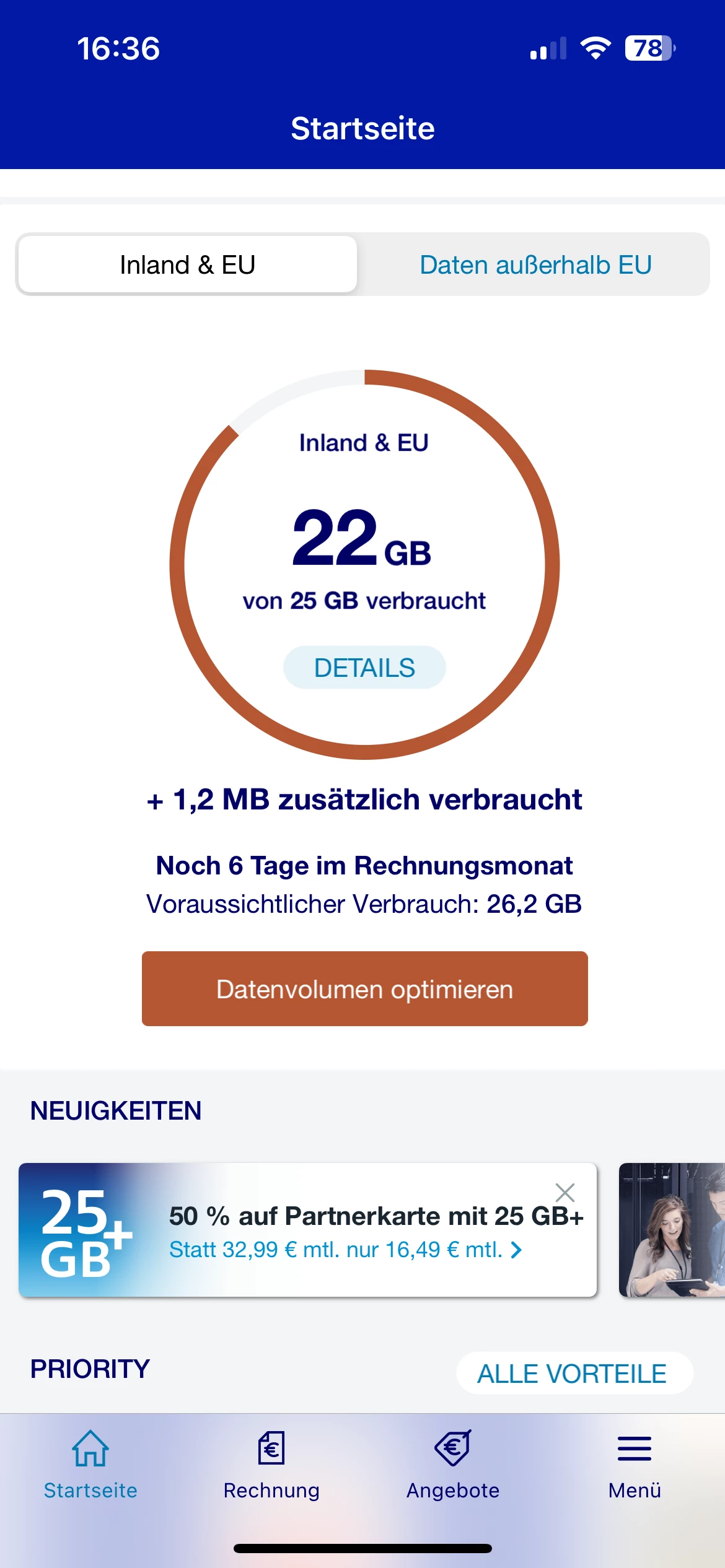725x1568 pixels.
Task: Open the news card with woman photo
Action: click(x=672, y=1230)
